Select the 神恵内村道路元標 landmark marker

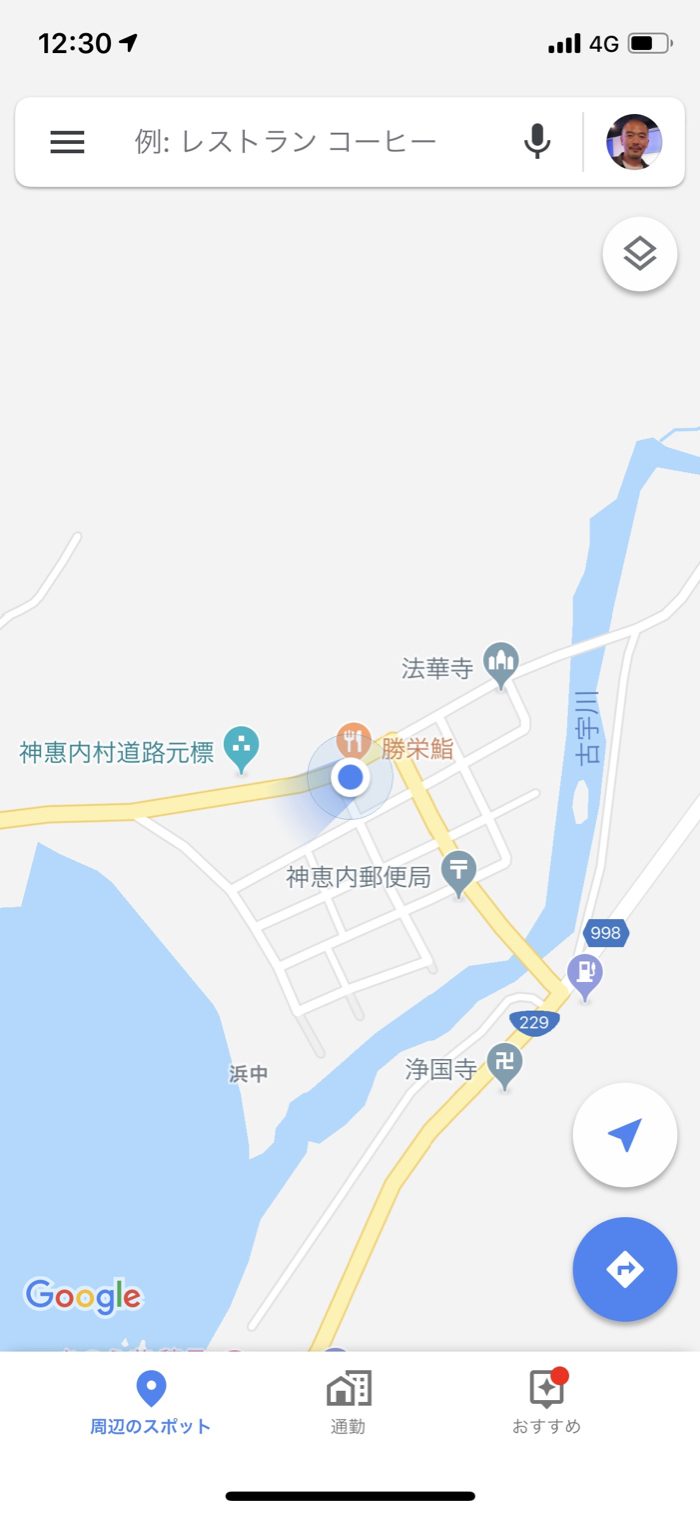(x=240, y=745)
